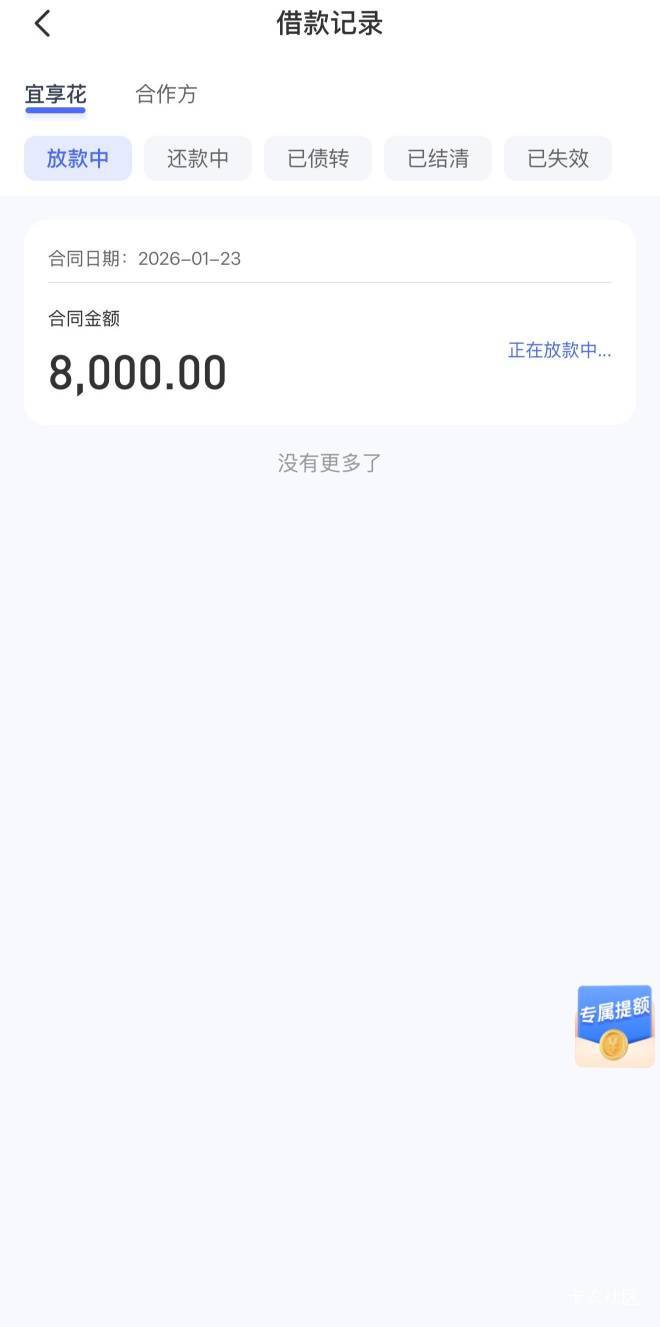
Task: Select the 宜享花 tab
Action: [x=56, y=95]
